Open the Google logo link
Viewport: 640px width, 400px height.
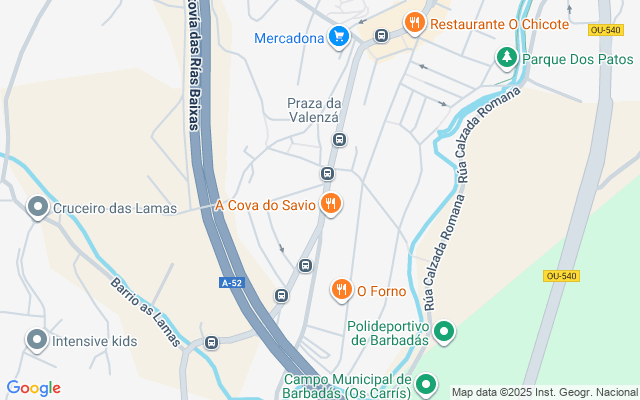[x=33, y=388]
